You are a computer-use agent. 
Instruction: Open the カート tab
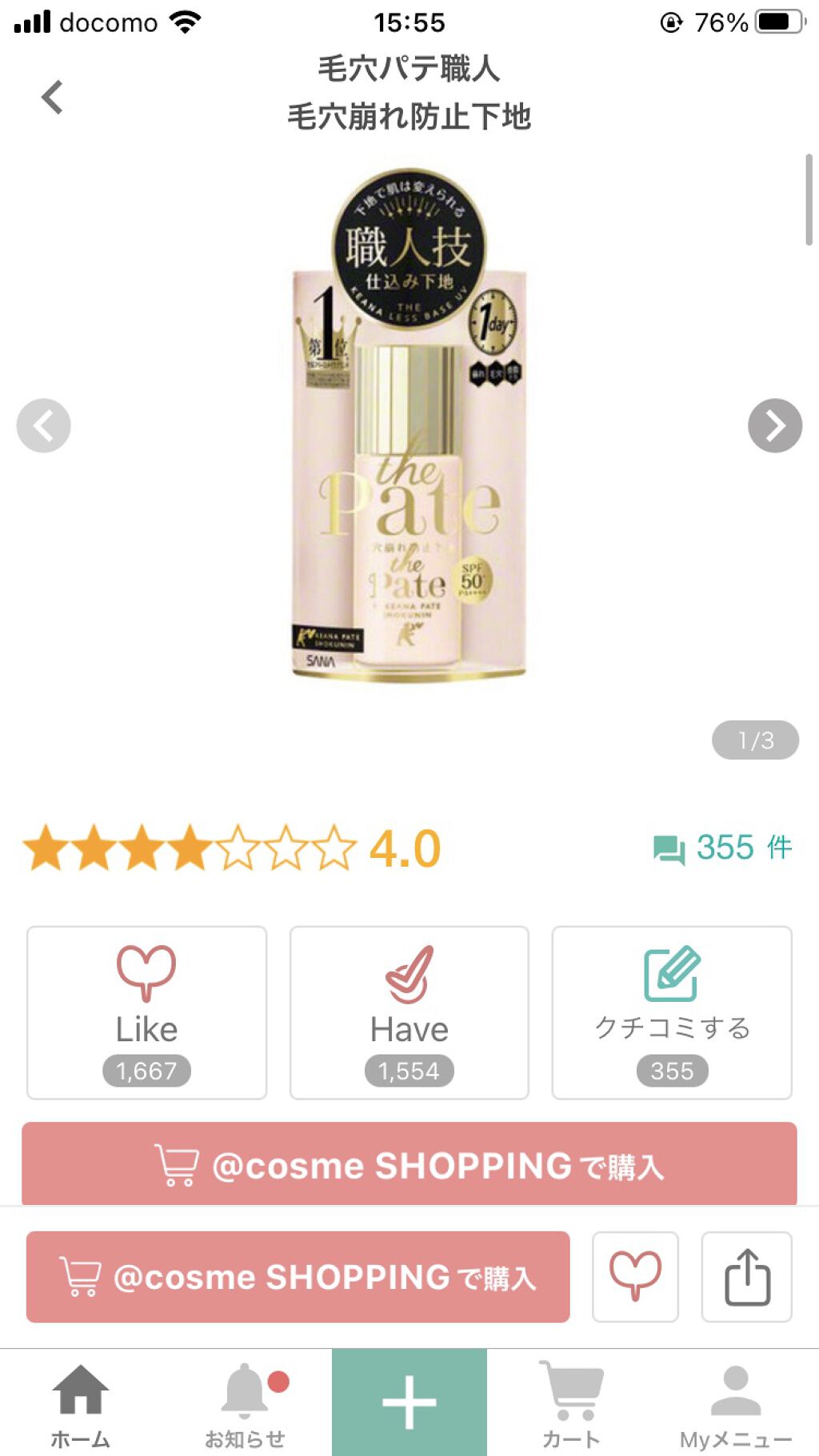click(x=571, y=1404)
